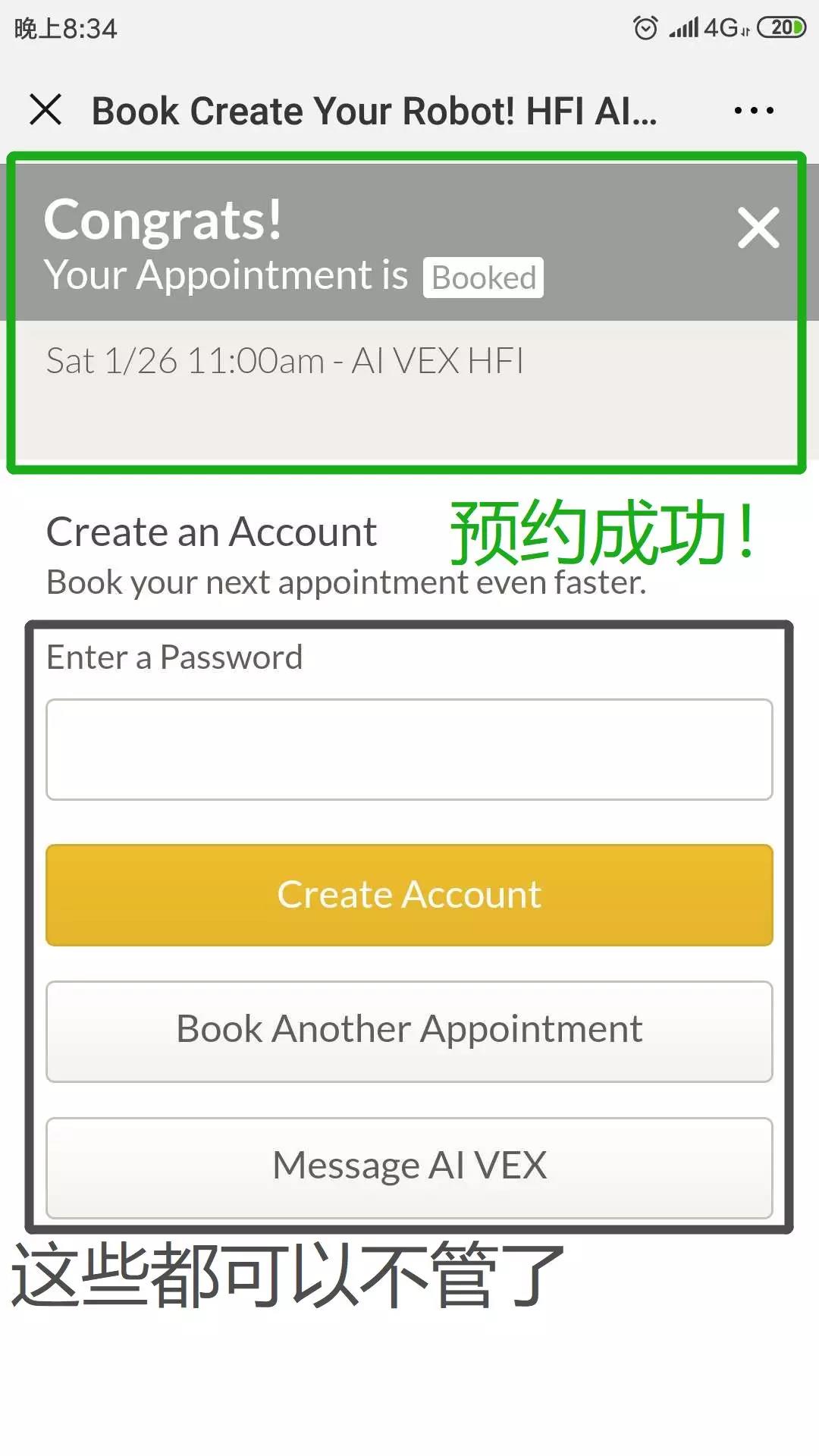The height and width of the screenshot is (1456, 819).
Task: Dismiss the Congrats booking banner
Action: point(758,228)
